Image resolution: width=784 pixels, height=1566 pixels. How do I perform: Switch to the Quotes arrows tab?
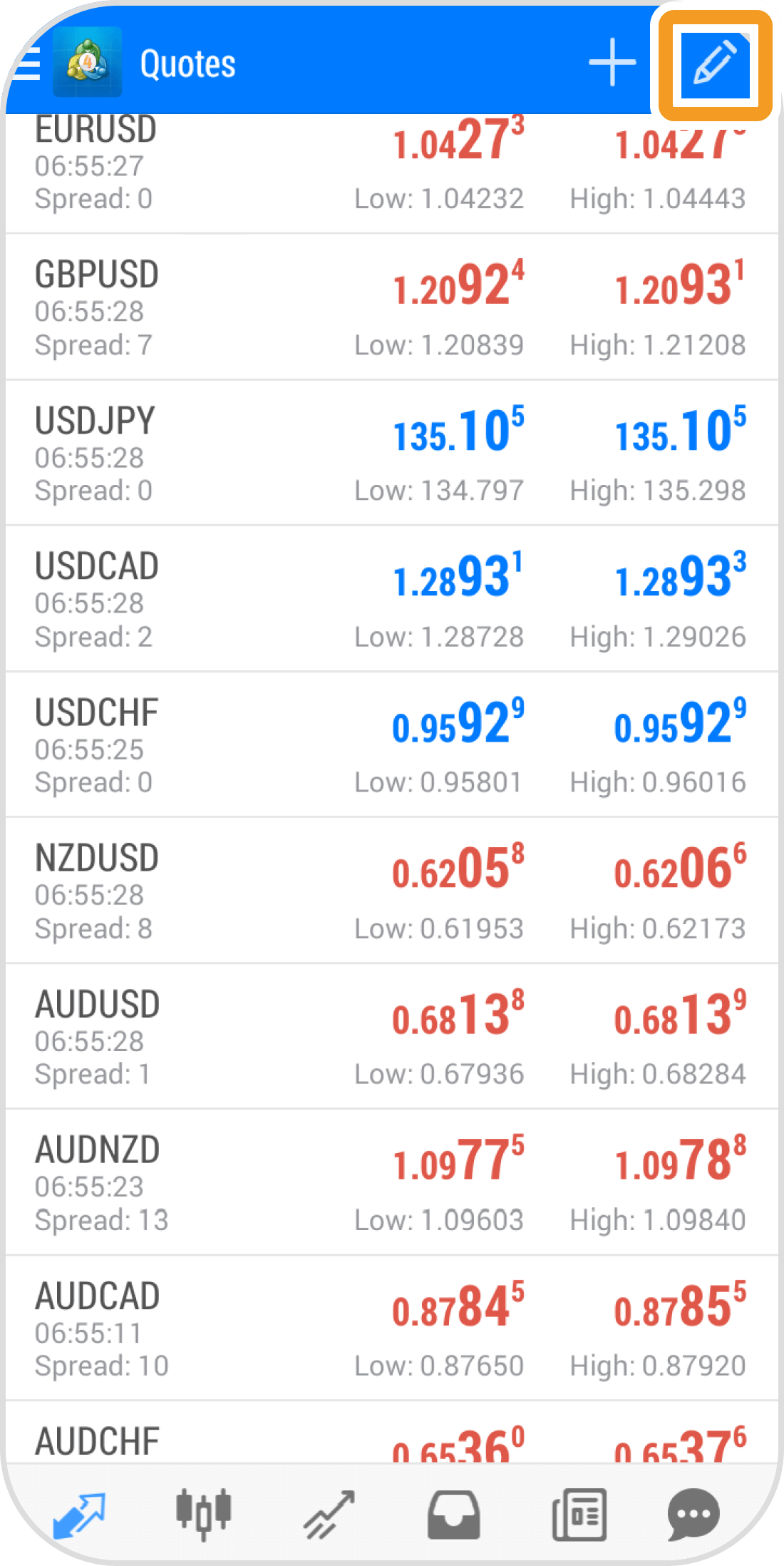[79, 1514]
